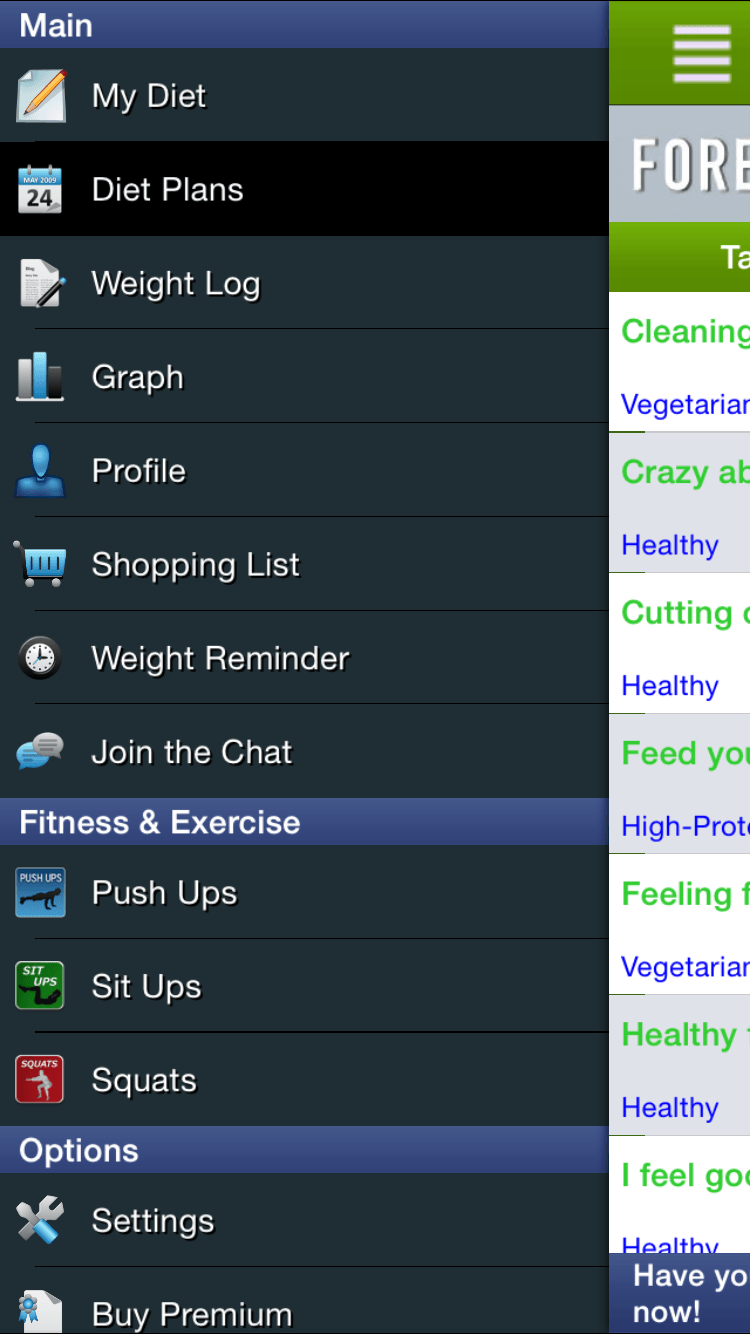Tap Join the Chat
Image resolution: width=750 pixels, height=1334 pixels.
(x=304, y=752)
